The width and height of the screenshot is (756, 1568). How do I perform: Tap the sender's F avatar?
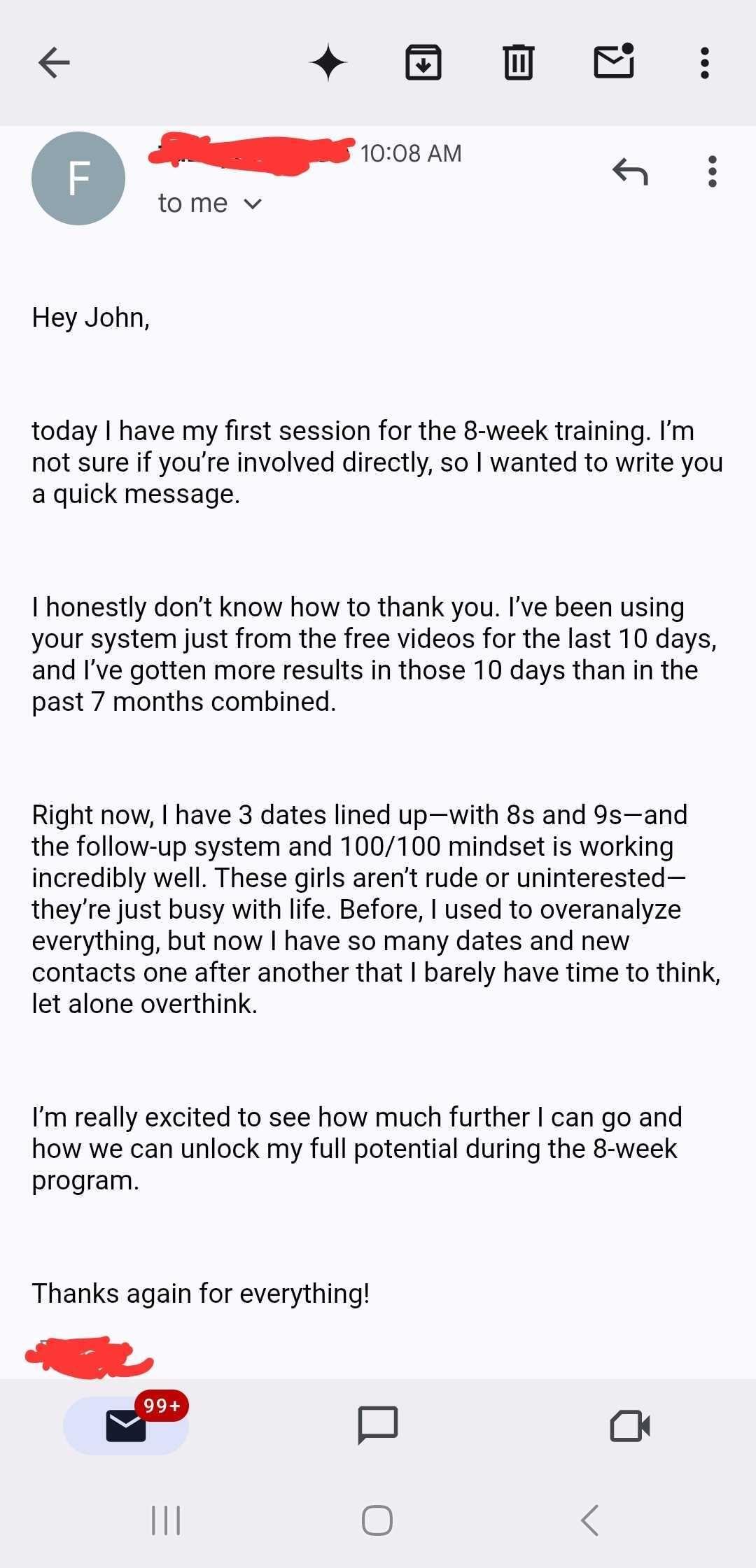coord(78,178)
